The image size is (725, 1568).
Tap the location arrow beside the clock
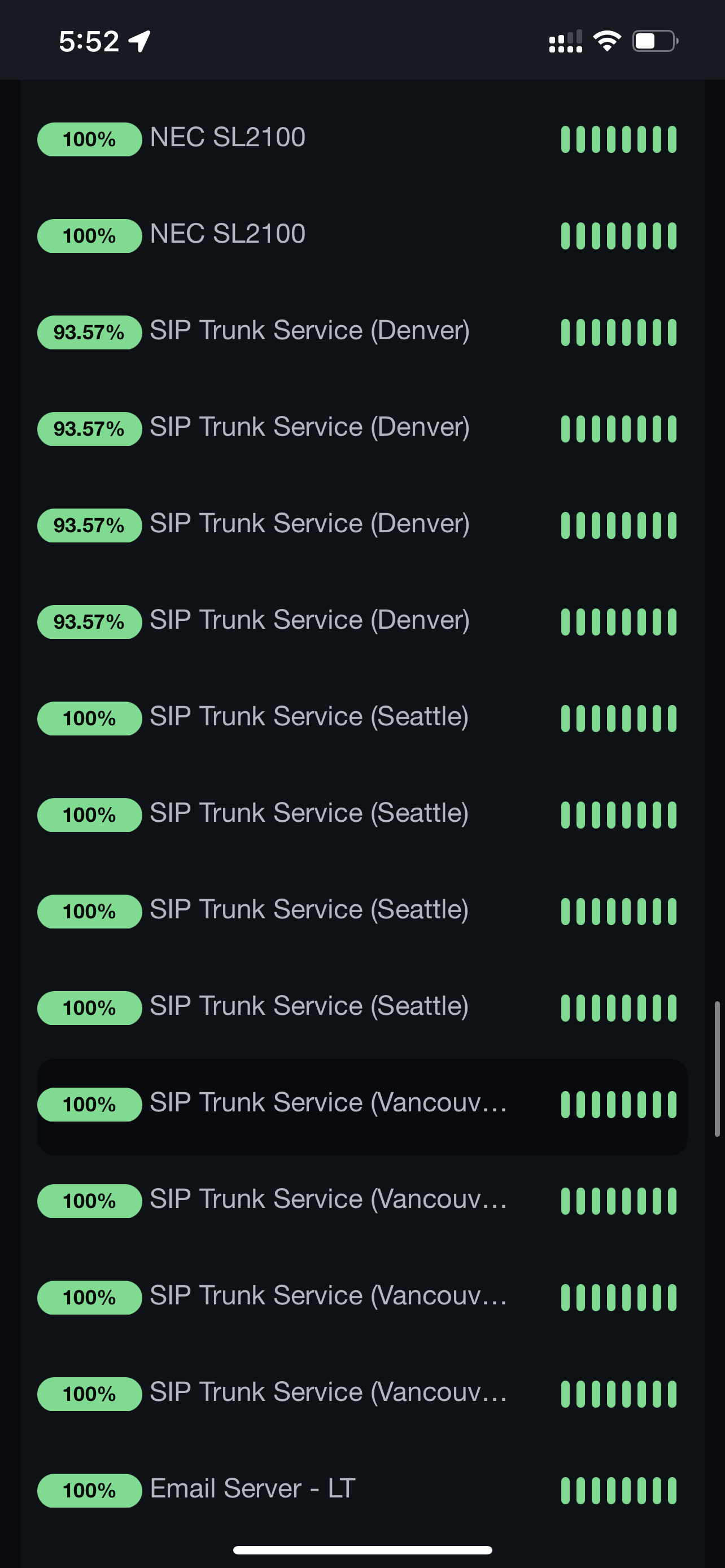coord(139,41)
